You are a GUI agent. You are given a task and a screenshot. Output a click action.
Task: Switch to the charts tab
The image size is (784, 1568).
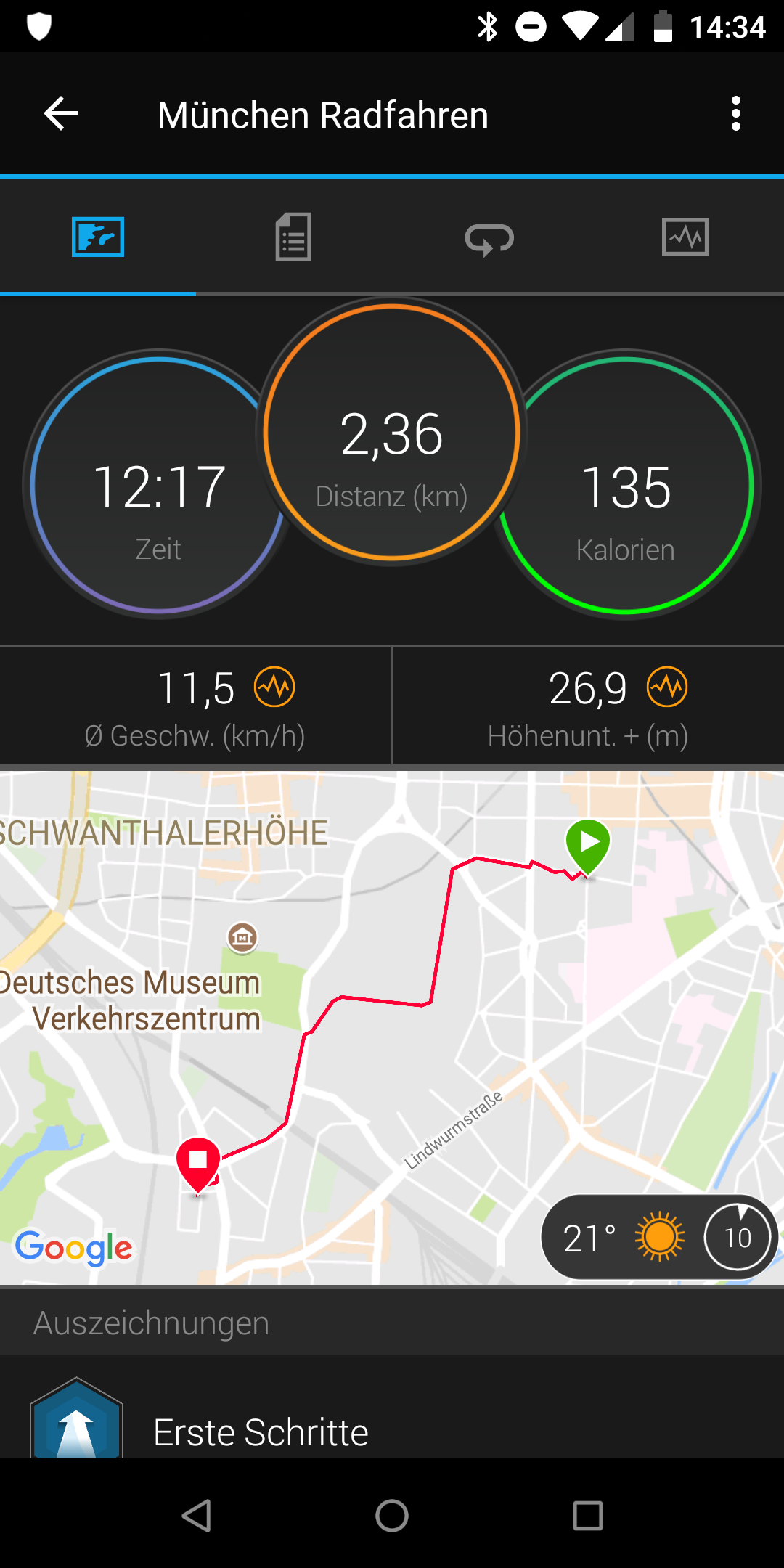[685, 237]
